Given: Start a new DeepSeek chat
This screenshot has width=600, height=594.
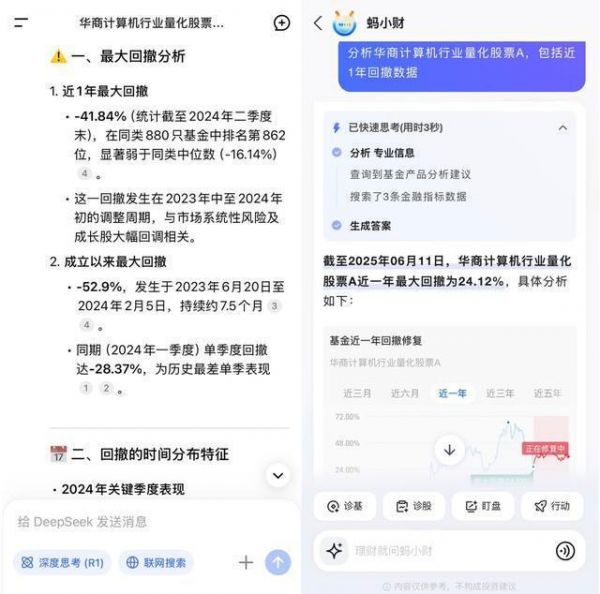Looking at the screenshot, I should pyautogui.click(x=281, y=22).
